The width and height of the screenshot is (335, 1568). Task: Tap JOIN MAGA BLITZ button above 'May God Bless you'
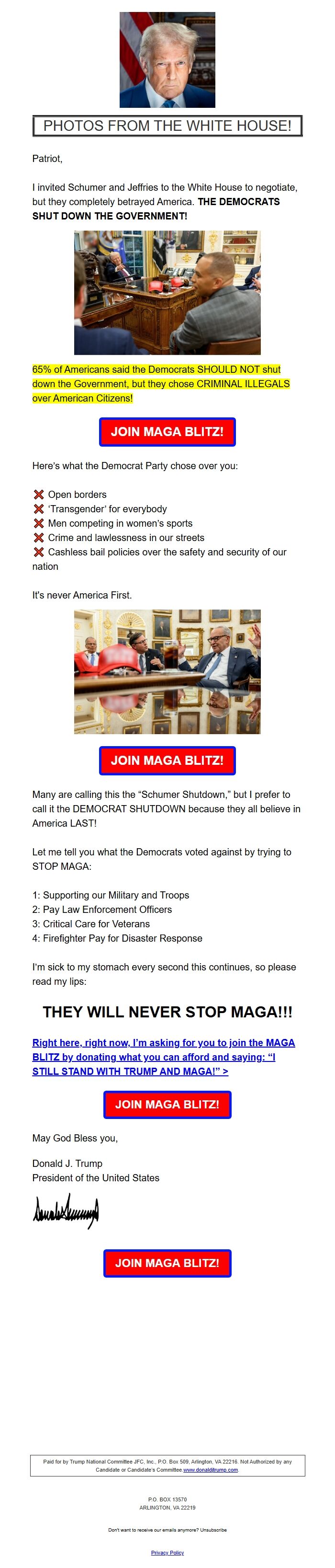pyautogui.click(x=167, y=1104)
